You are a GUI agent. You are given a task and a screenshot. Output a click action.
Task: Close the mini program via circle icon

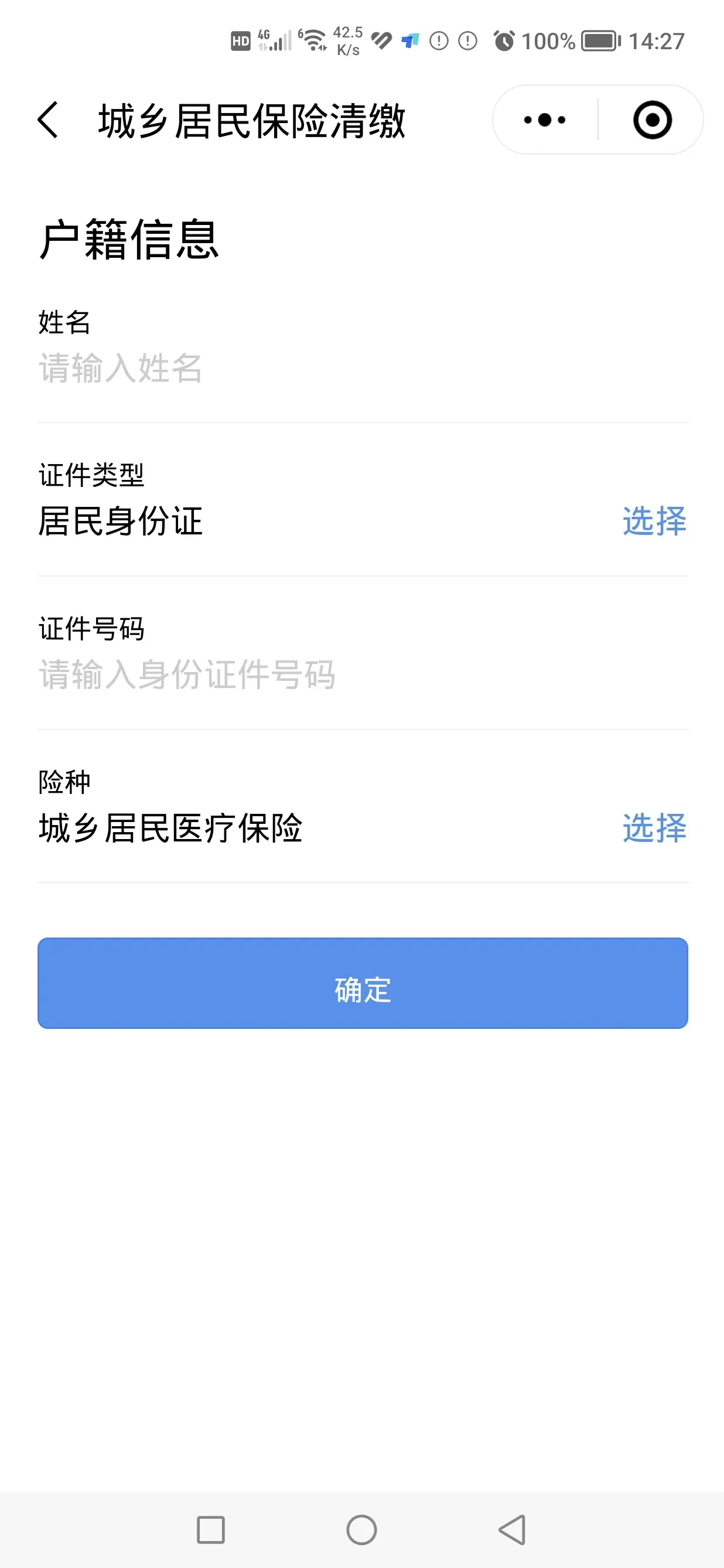652,120
